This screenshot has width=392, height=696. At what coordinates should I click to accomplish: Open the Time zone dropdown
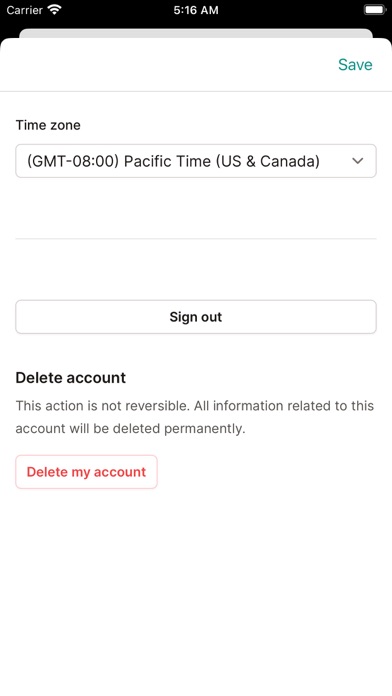[196, 161]
